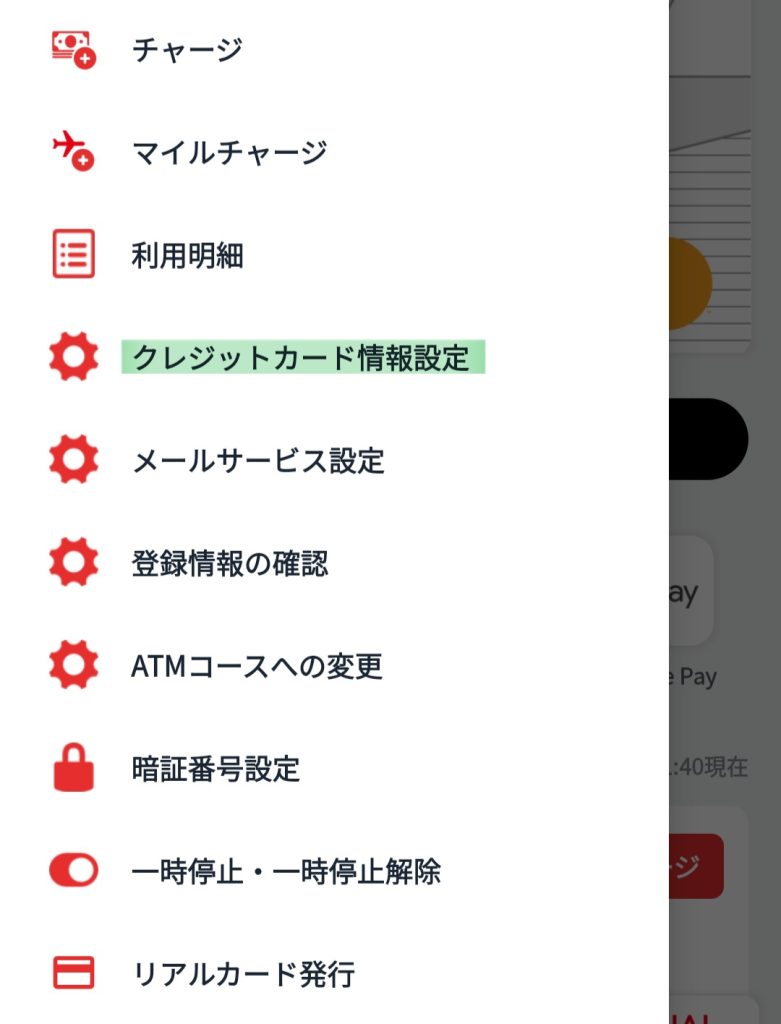Open the チャージ menu item
Viewport: 781px width, 1024px height.
coord(188,50)
